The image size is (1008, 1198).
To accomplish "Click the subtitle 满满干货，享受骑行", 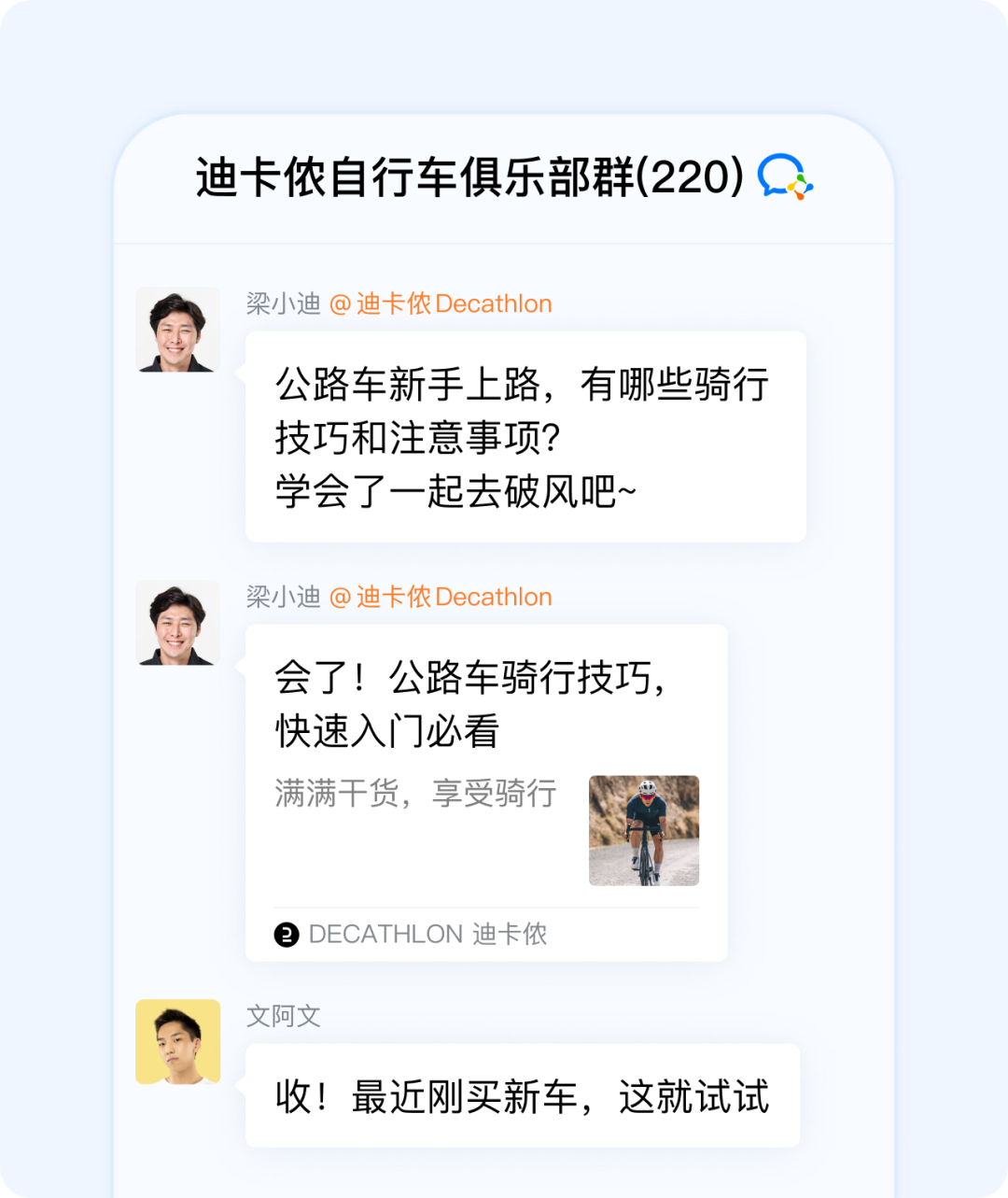I will tap(414, 793).
